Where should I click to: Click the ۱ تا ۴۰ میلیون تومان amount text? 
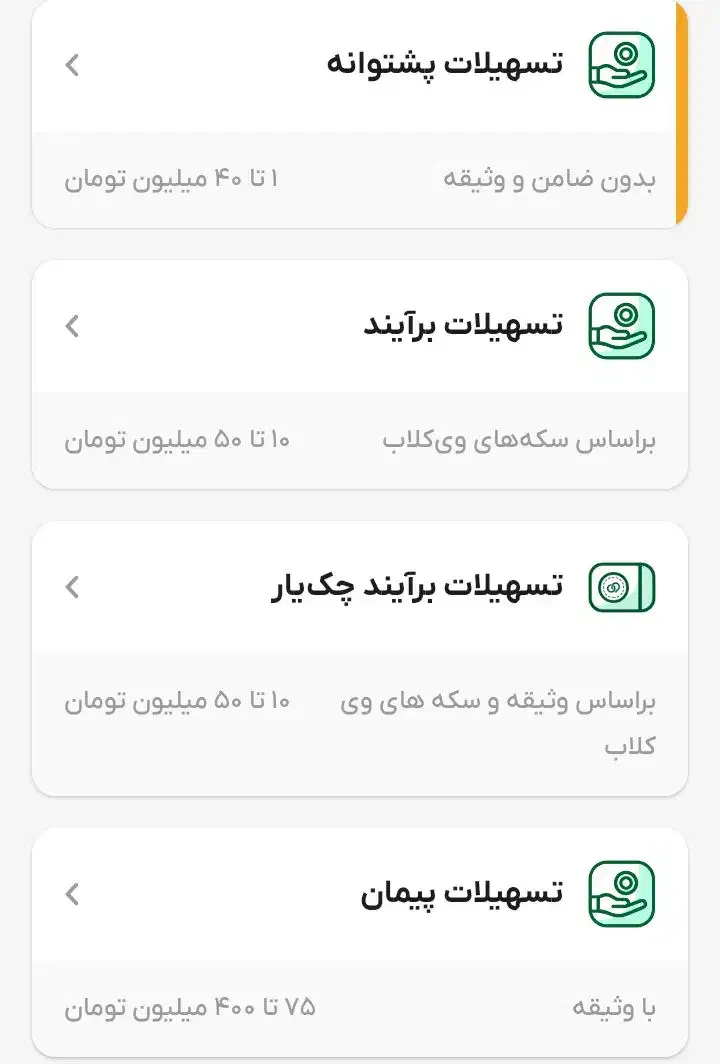178,180
